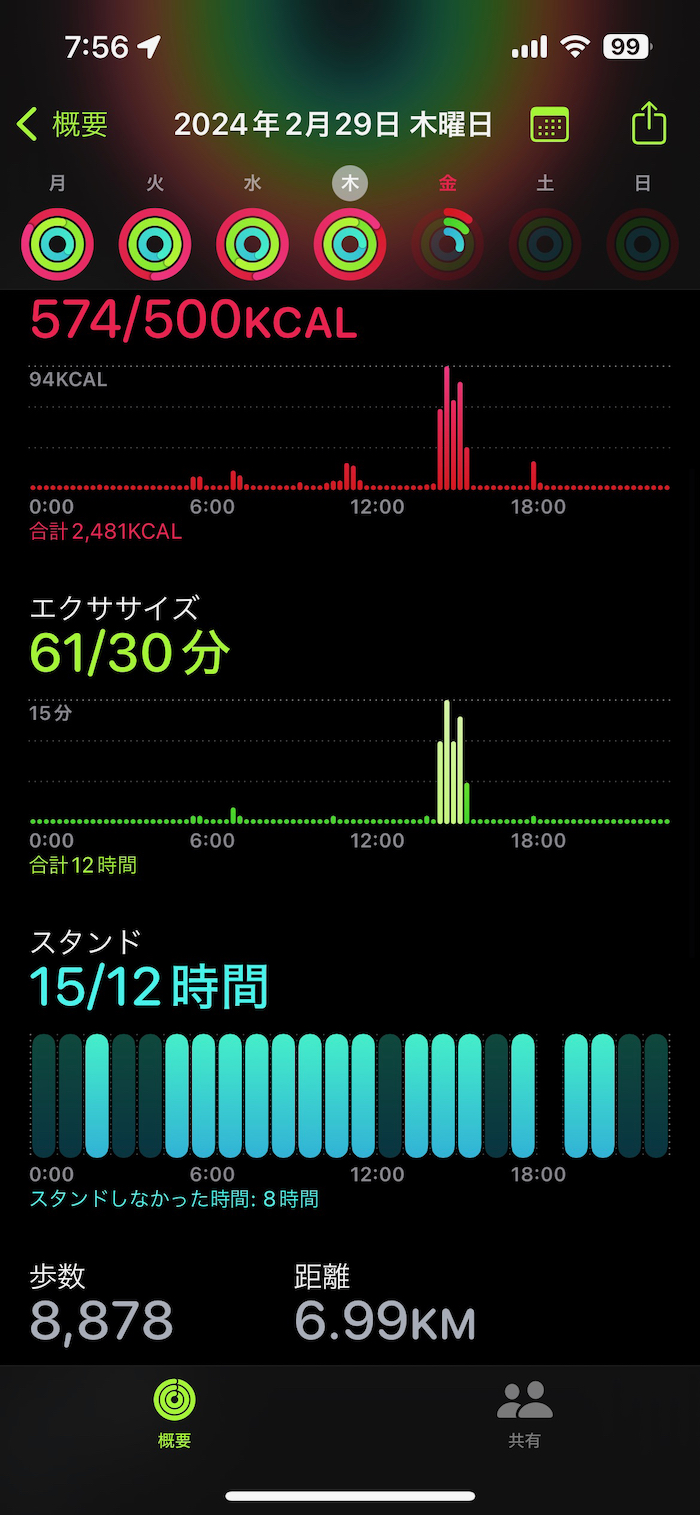Select Wednesday (水) activity rings
Image resolution: width=700 pixels, height=1515 pixels.
pos(253,243)
